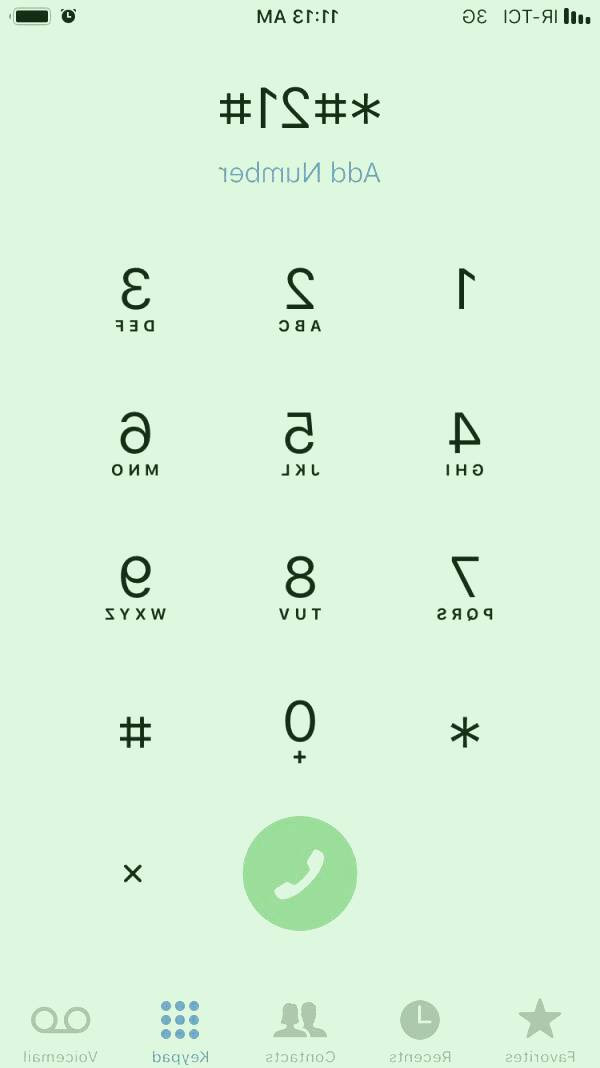600x1068 pixels.
Task: Enter digit 6 MNO
Action: (x=135, y=442)
